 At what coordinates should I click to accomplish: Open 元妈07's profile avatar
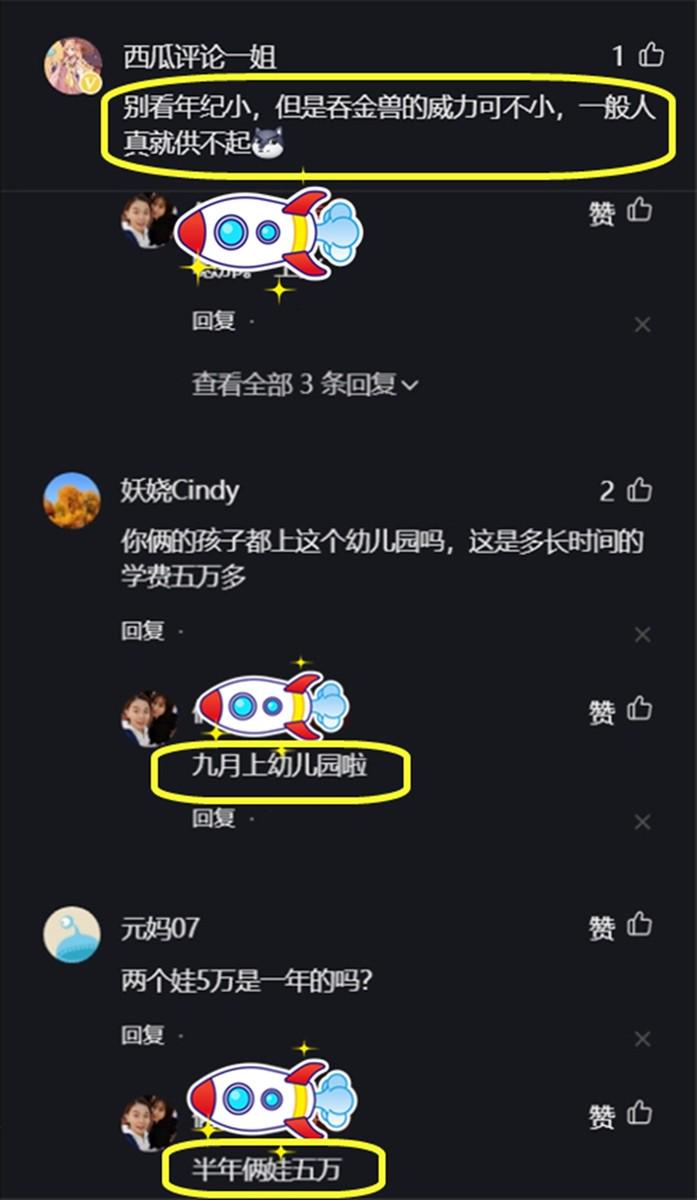[x=72, y=935]
